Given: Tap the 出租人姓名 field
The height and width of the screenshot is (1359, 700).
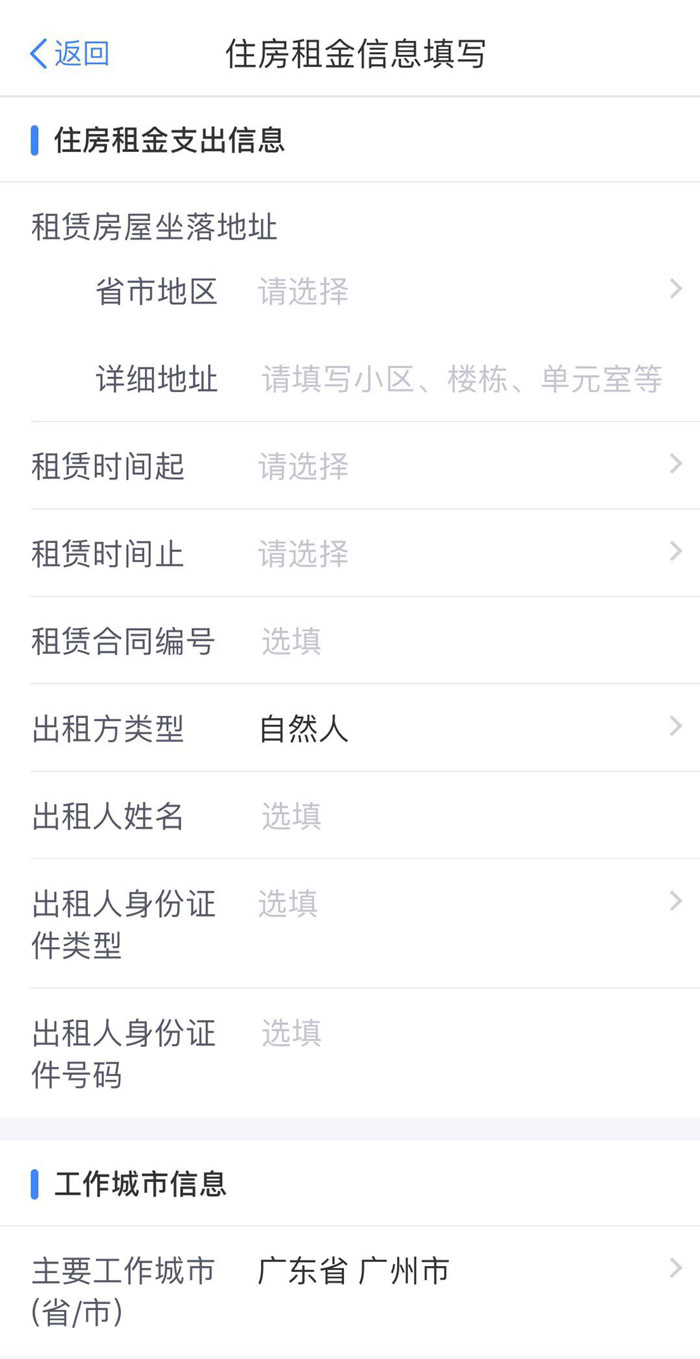Looking at the screenshot, I should 460,816.
